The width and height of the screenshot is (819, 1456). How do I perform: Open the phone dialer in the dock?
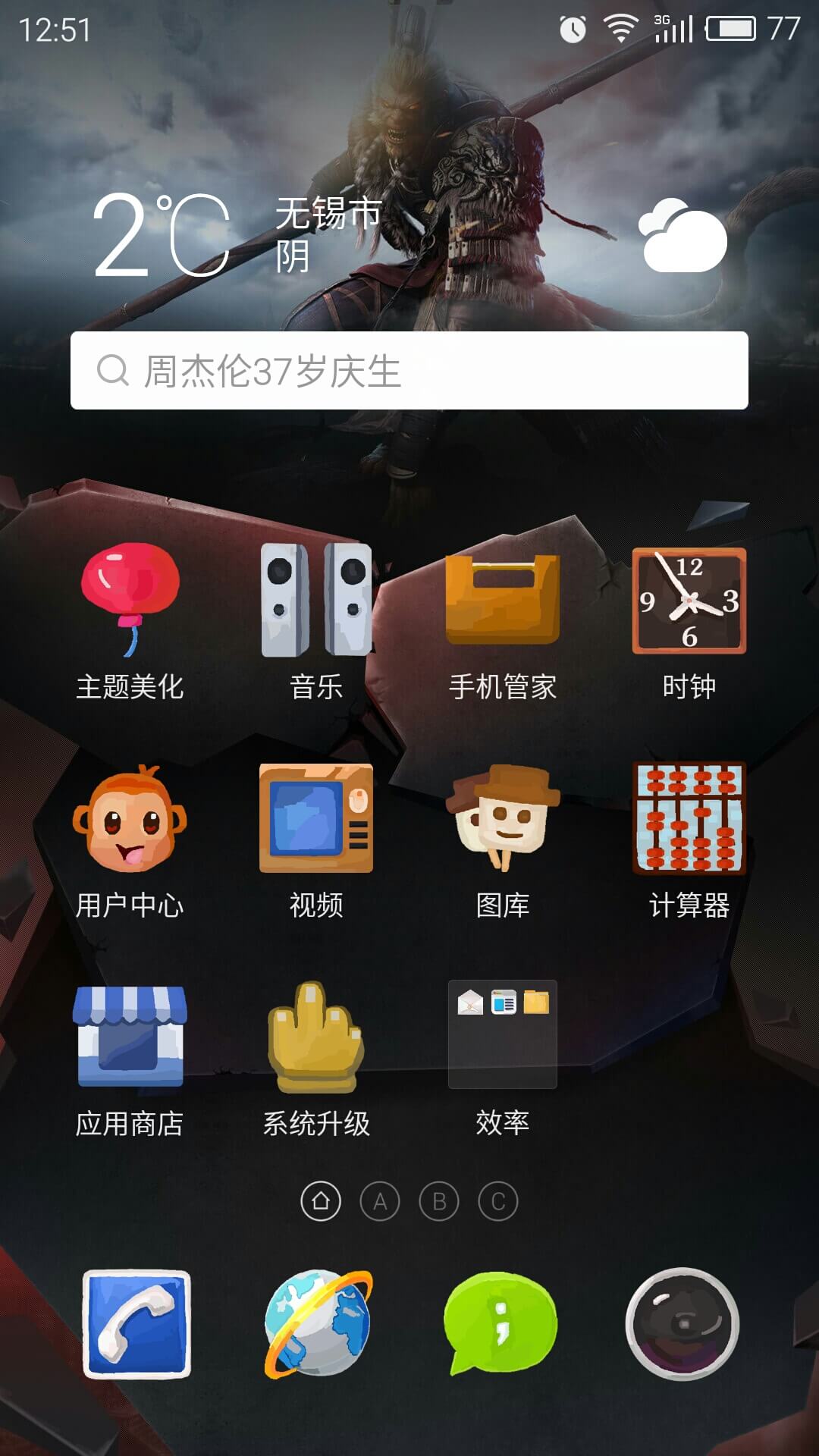coord(136,1324)
